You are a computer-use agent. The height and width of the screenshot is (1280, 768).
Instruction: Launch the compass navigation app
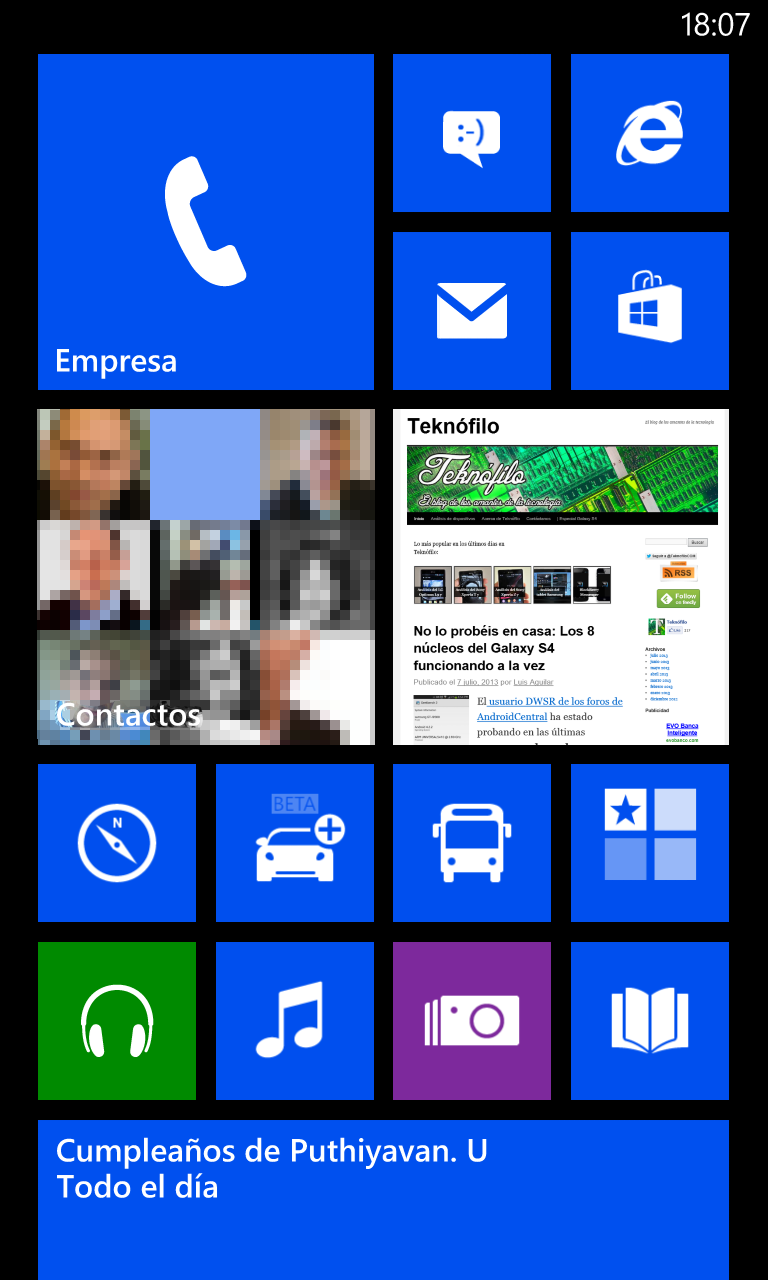click(116, 843)
